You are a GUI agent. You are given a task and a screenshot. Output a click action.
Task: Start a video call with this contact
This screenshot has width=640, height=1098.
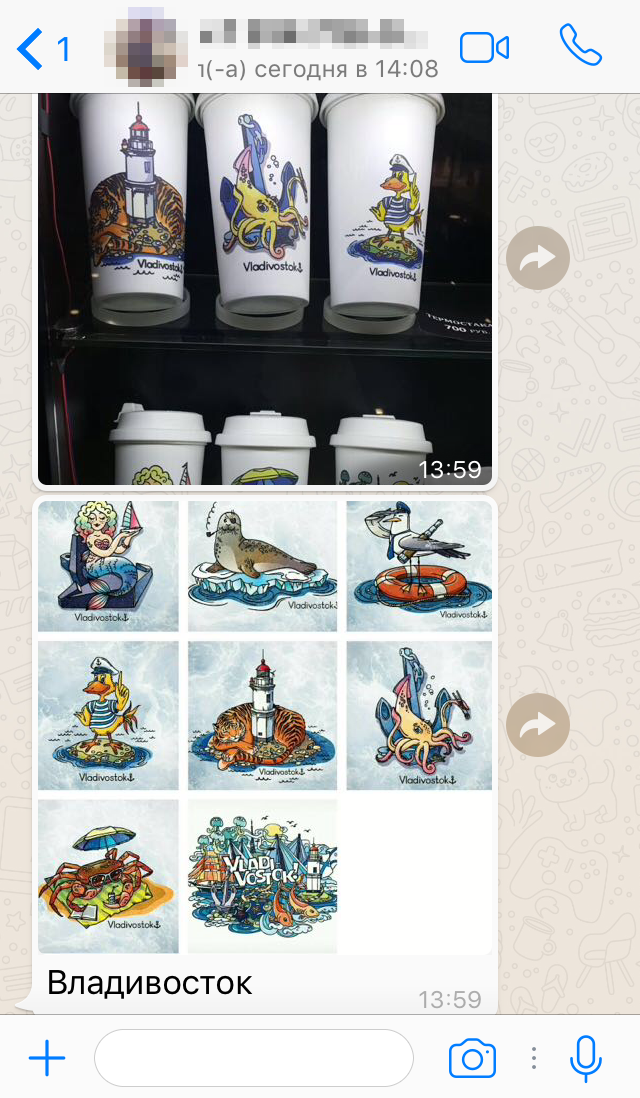coord(484,48)
